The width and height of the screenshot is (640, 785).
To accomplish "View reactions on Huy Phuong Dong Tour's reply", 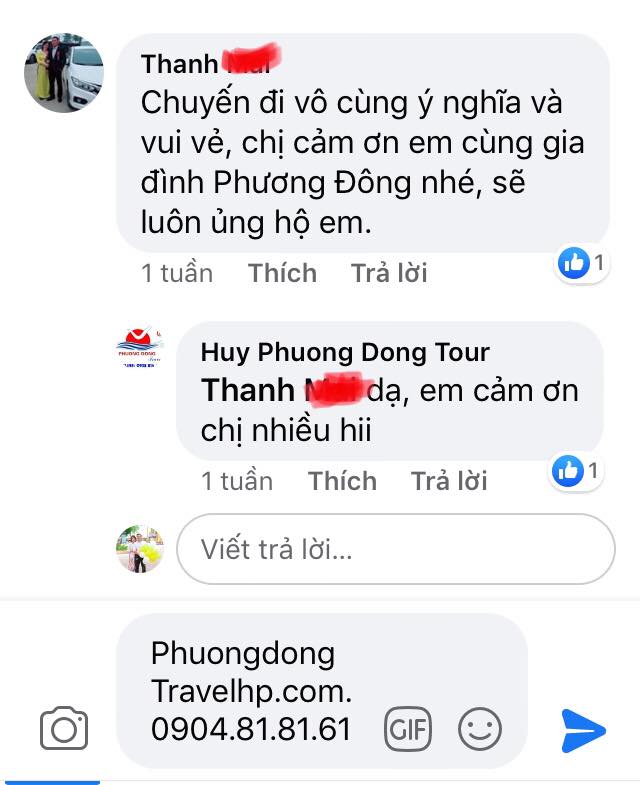I will [577, 470].
